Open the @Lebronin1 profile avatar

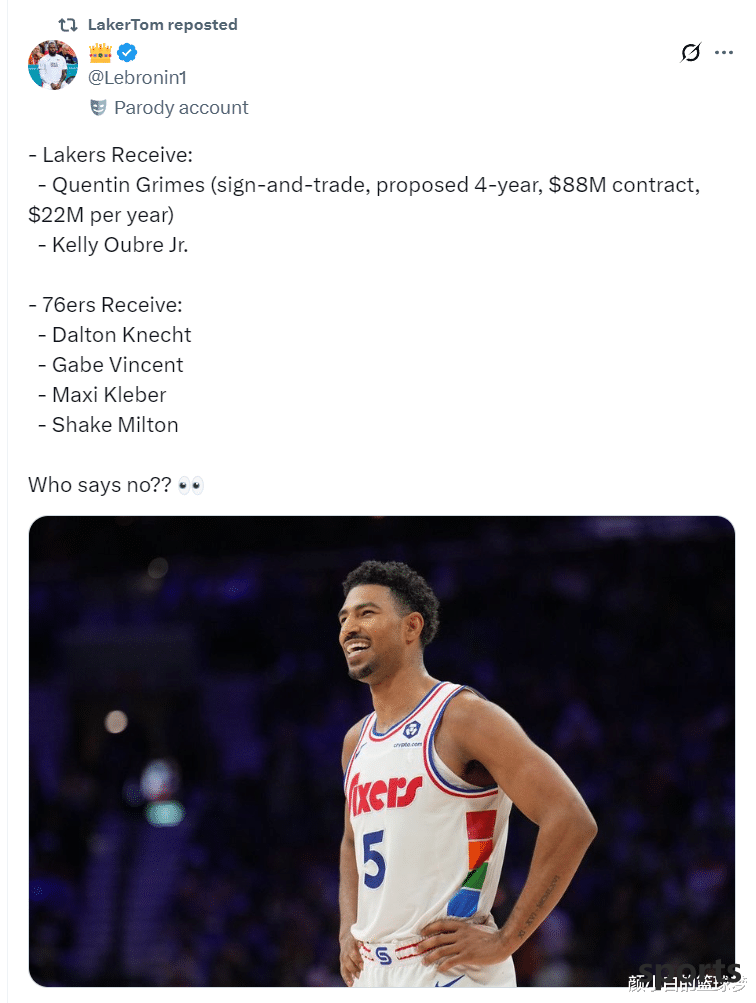pos(53,66)
